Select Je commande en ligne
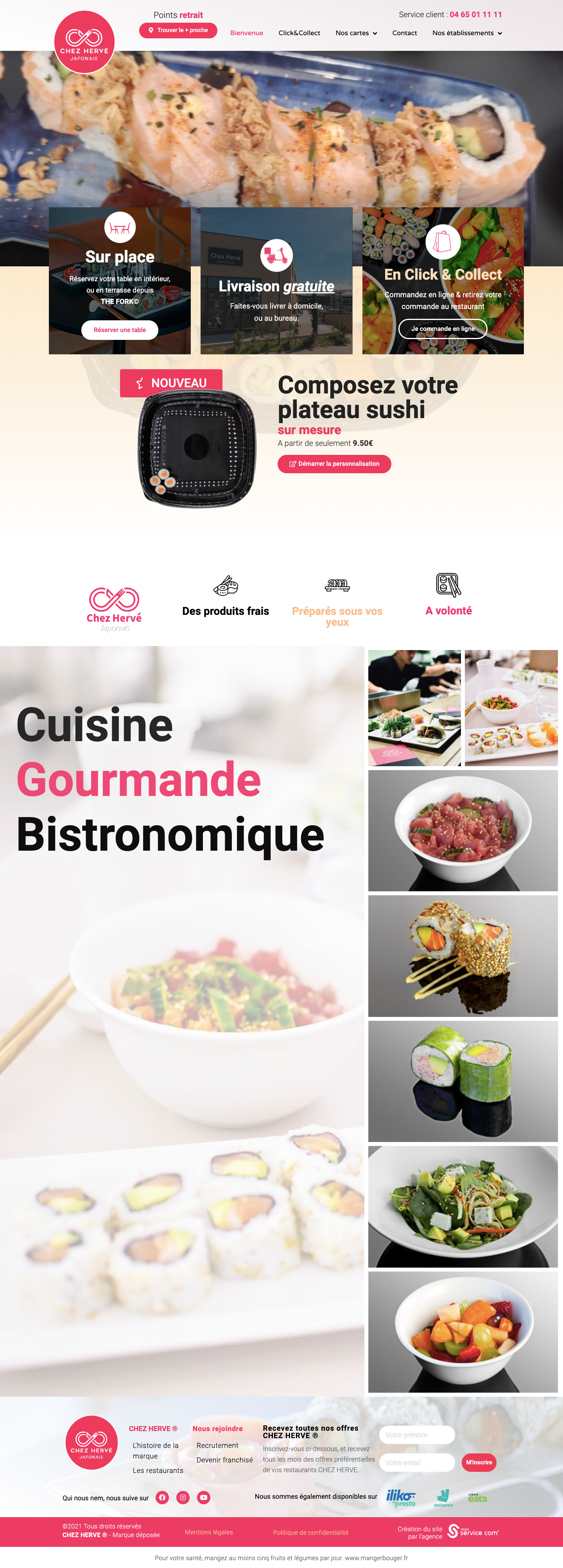563x1568 pixels. point(443,329)
